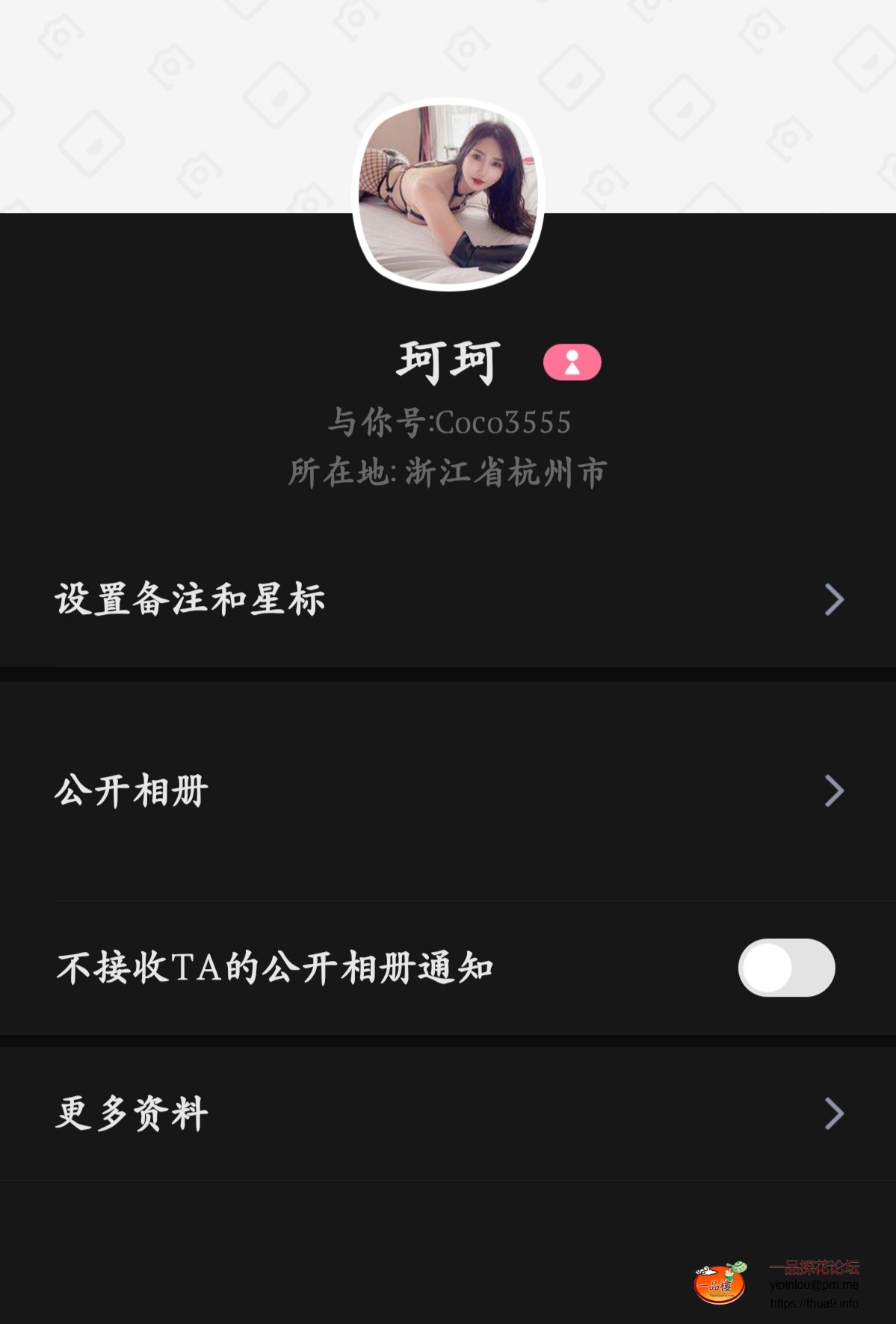Toggle 不接收TA的公开相册通知 switch
Viewport: 896px width, 1324px height.
786,968
